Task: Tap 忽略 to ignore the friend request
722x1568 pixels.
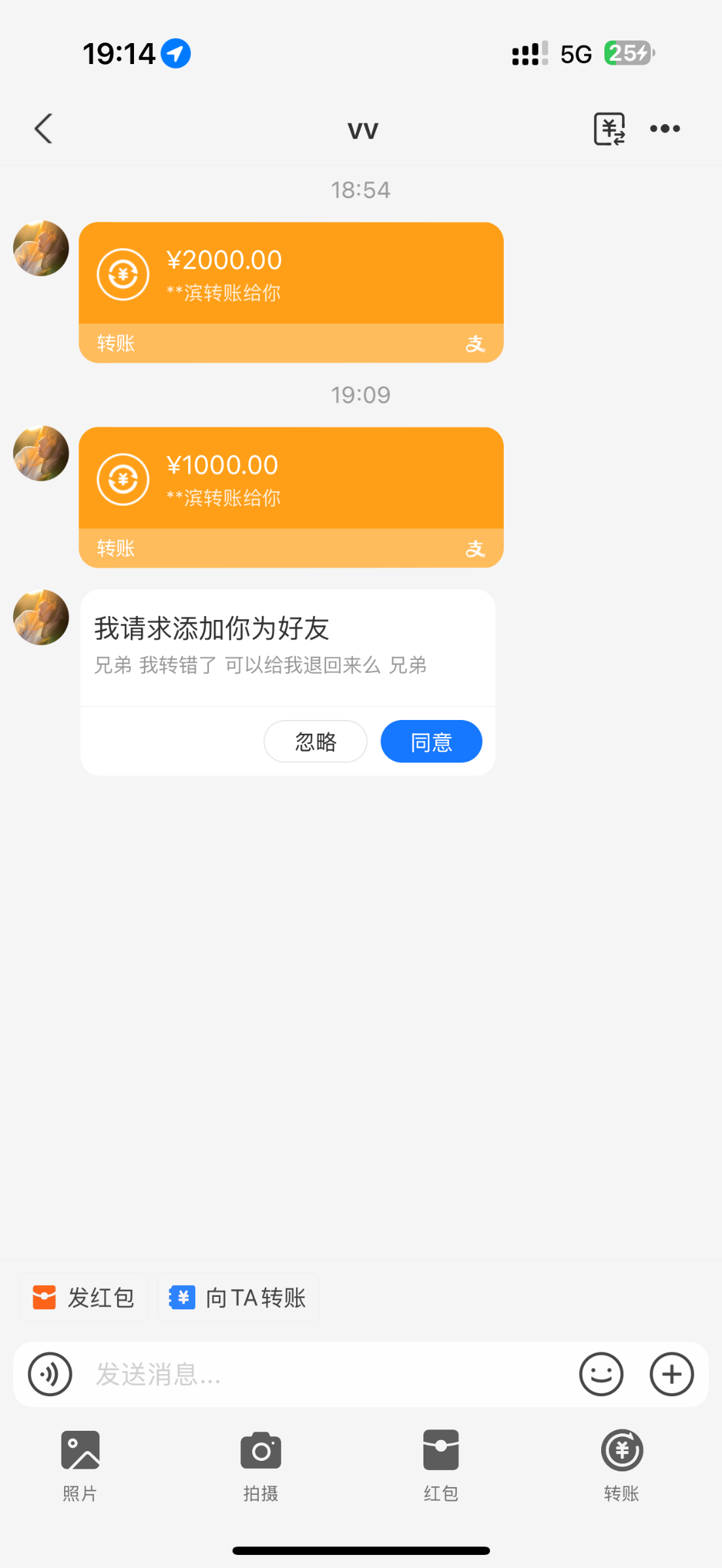Action: [315, 742]
